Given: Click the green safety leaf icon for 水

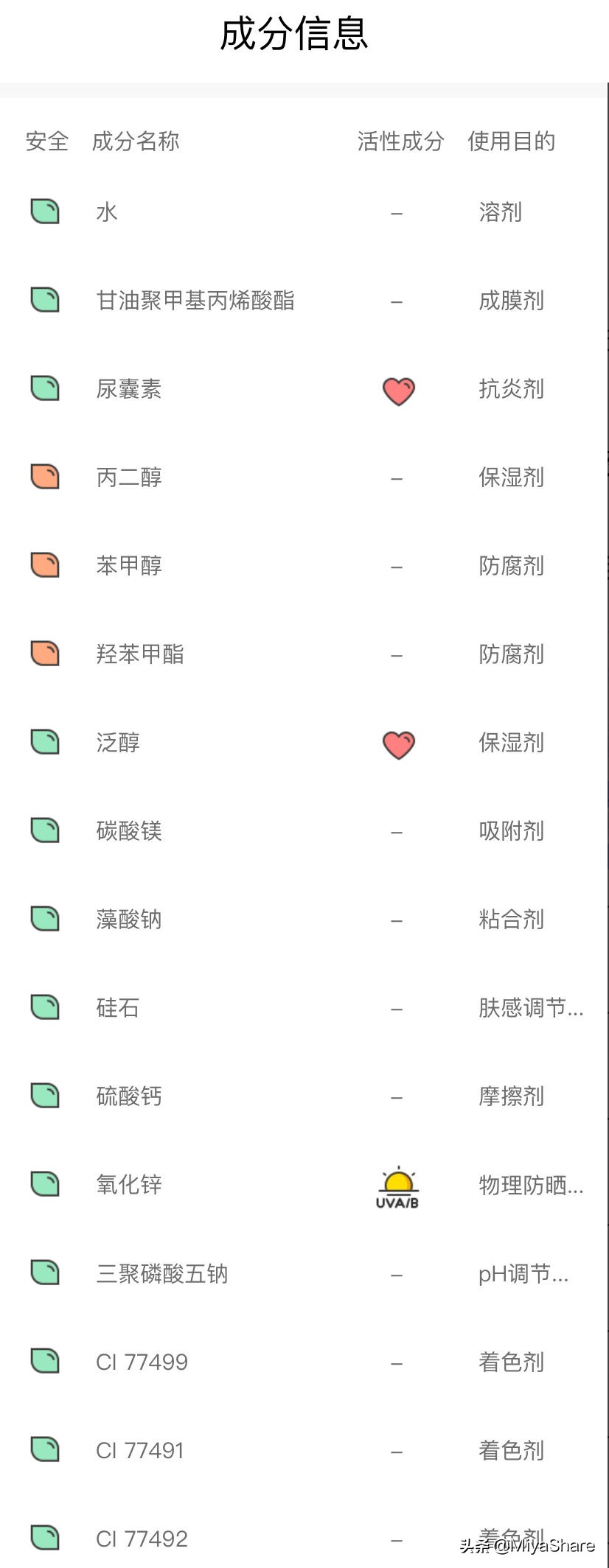Looking at the screenshot, I should 44,211.
